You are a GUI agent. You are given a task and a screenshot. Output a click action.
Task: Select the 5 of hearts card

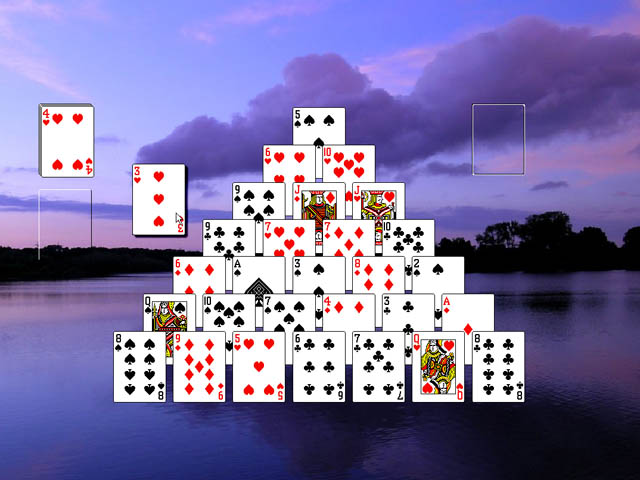[x=259, y=367]
